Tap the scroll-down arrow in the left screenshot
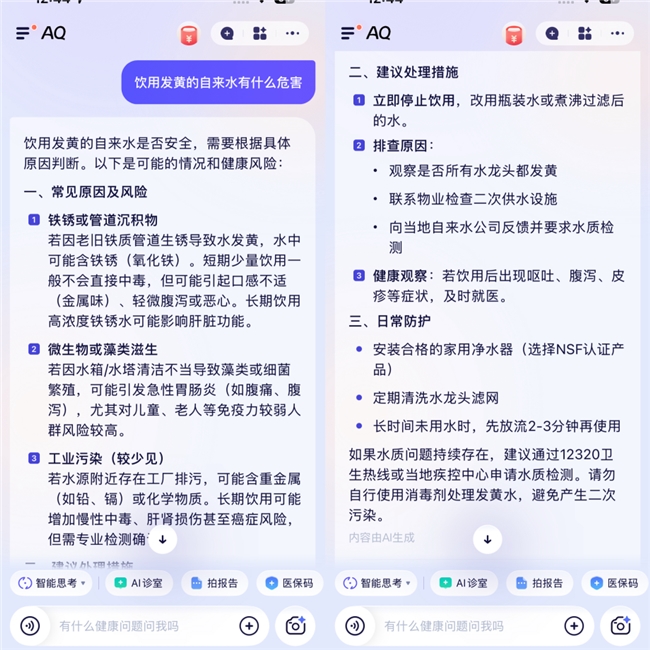This screenshot has width=650, height=650. [162, 540]
